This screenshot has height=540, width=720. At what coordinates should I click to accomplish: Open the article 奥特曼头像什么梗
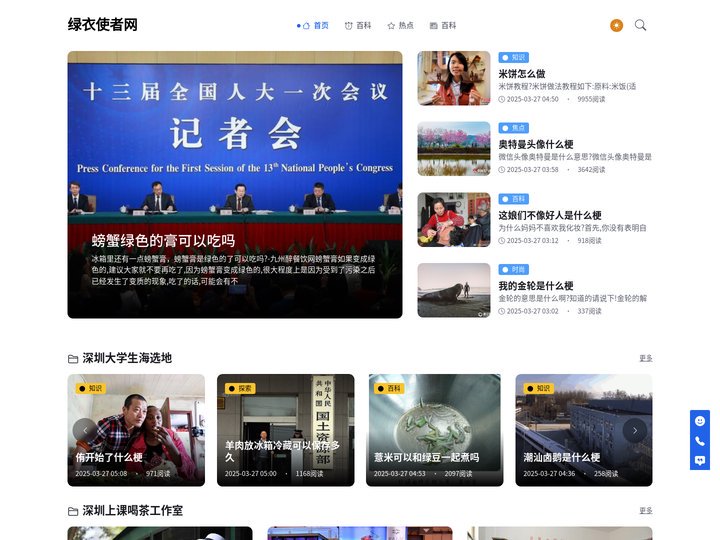pyautogui.click(x=535, y=144)
